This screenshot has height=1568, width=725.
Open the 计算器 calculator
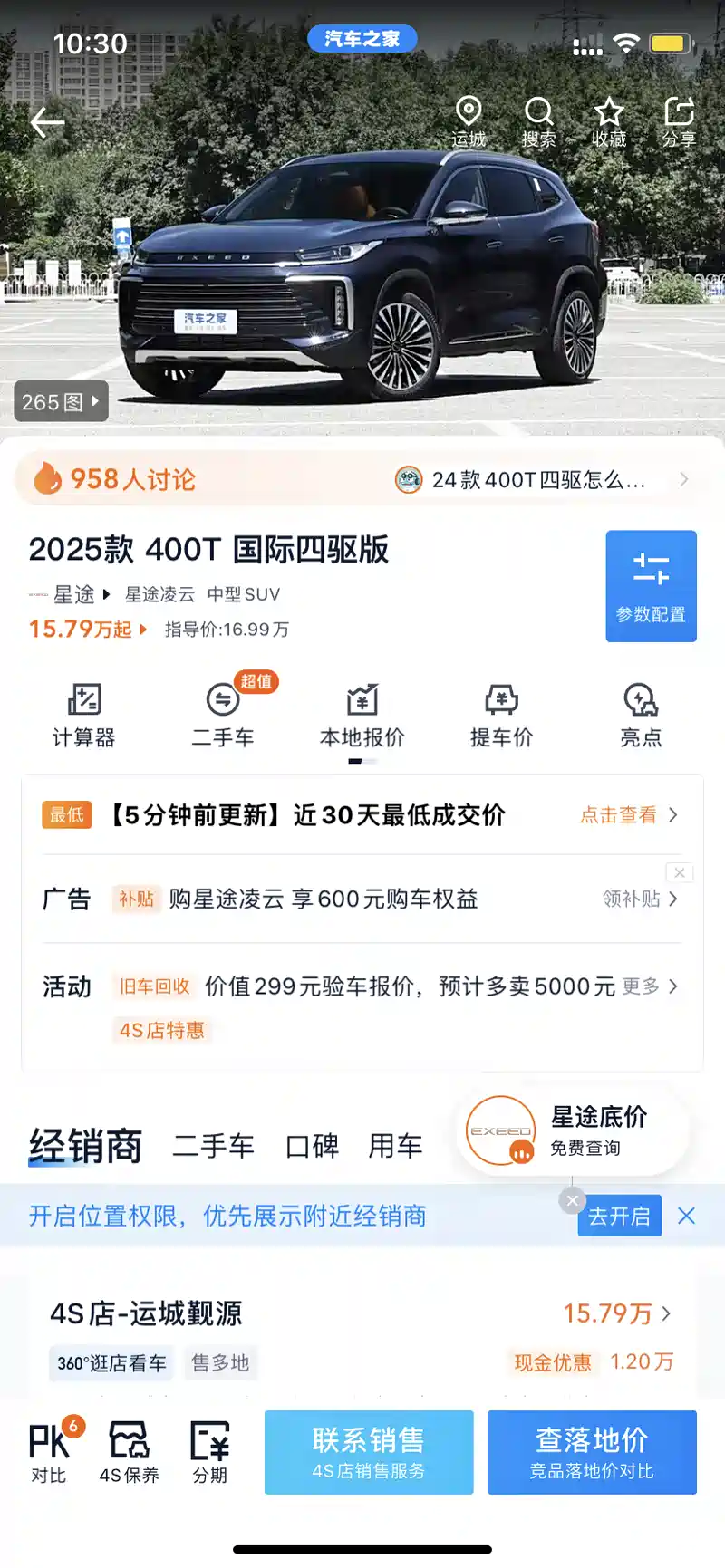(83, 716)
